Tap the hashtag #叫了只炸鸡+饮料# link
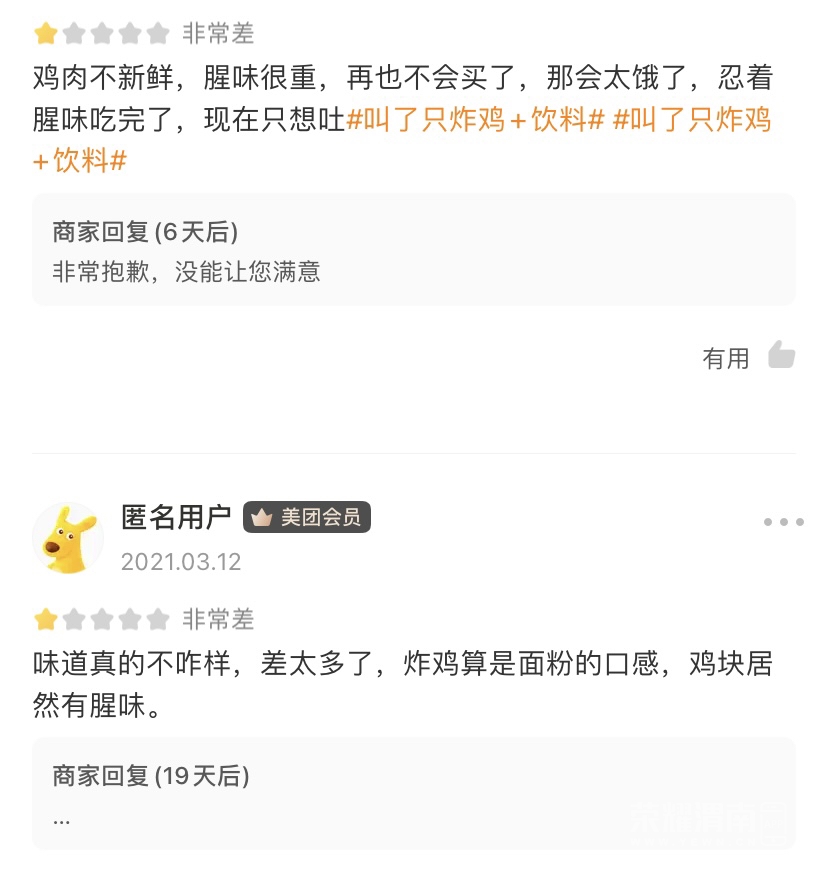 (475, 121)
